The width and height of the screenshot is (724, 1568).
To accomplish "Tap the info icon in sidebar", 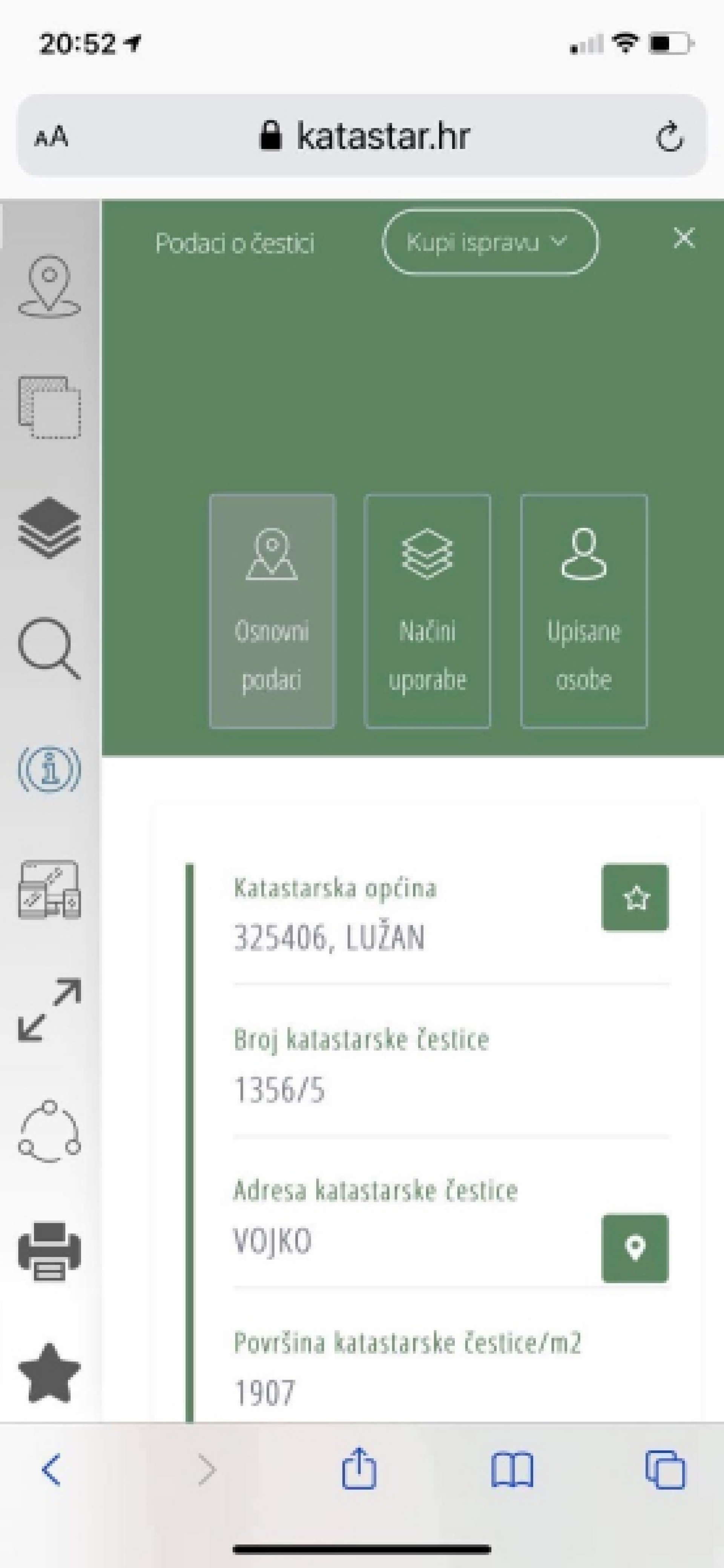I will pyautogui.click(x=49, y=769).
